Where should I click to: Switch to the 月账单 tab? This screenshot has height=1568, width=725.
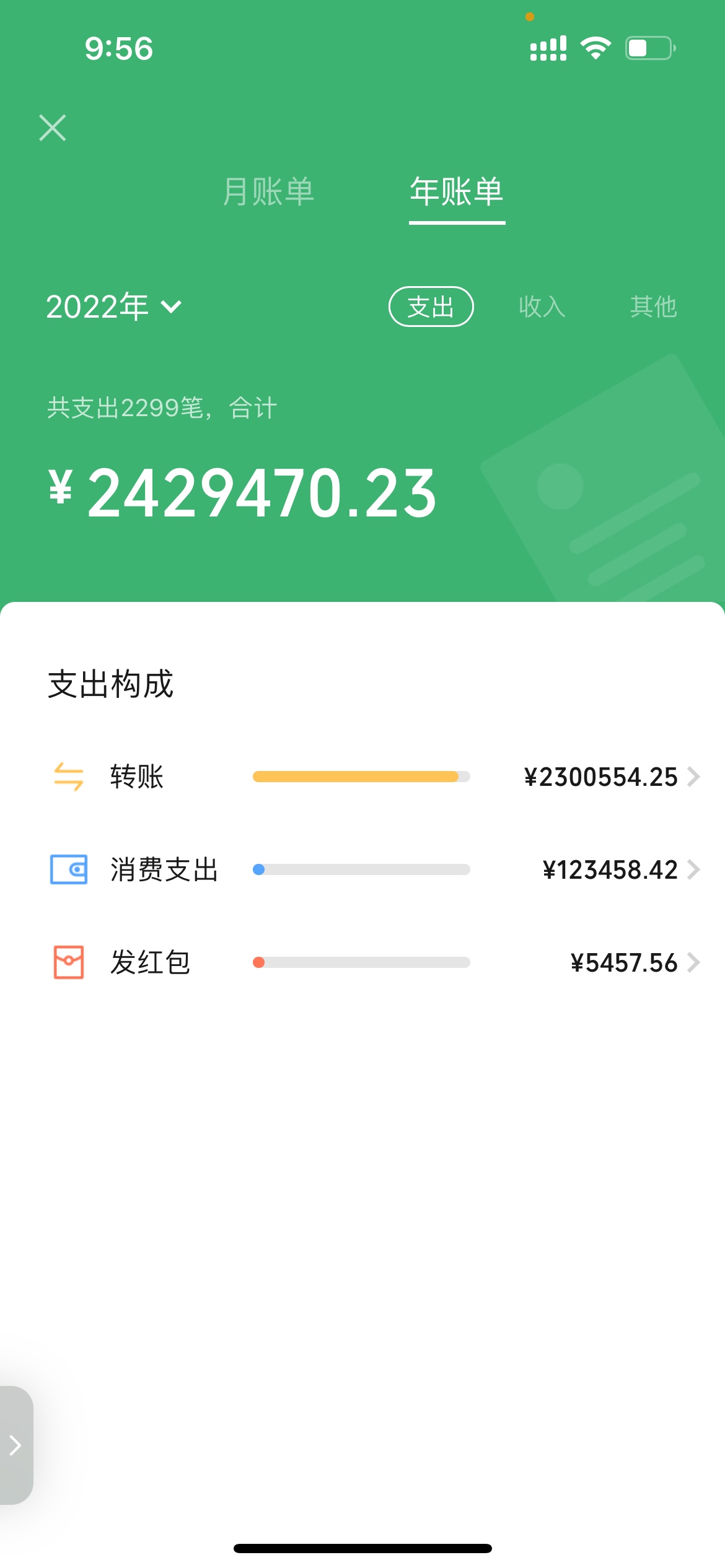[268, 191]
